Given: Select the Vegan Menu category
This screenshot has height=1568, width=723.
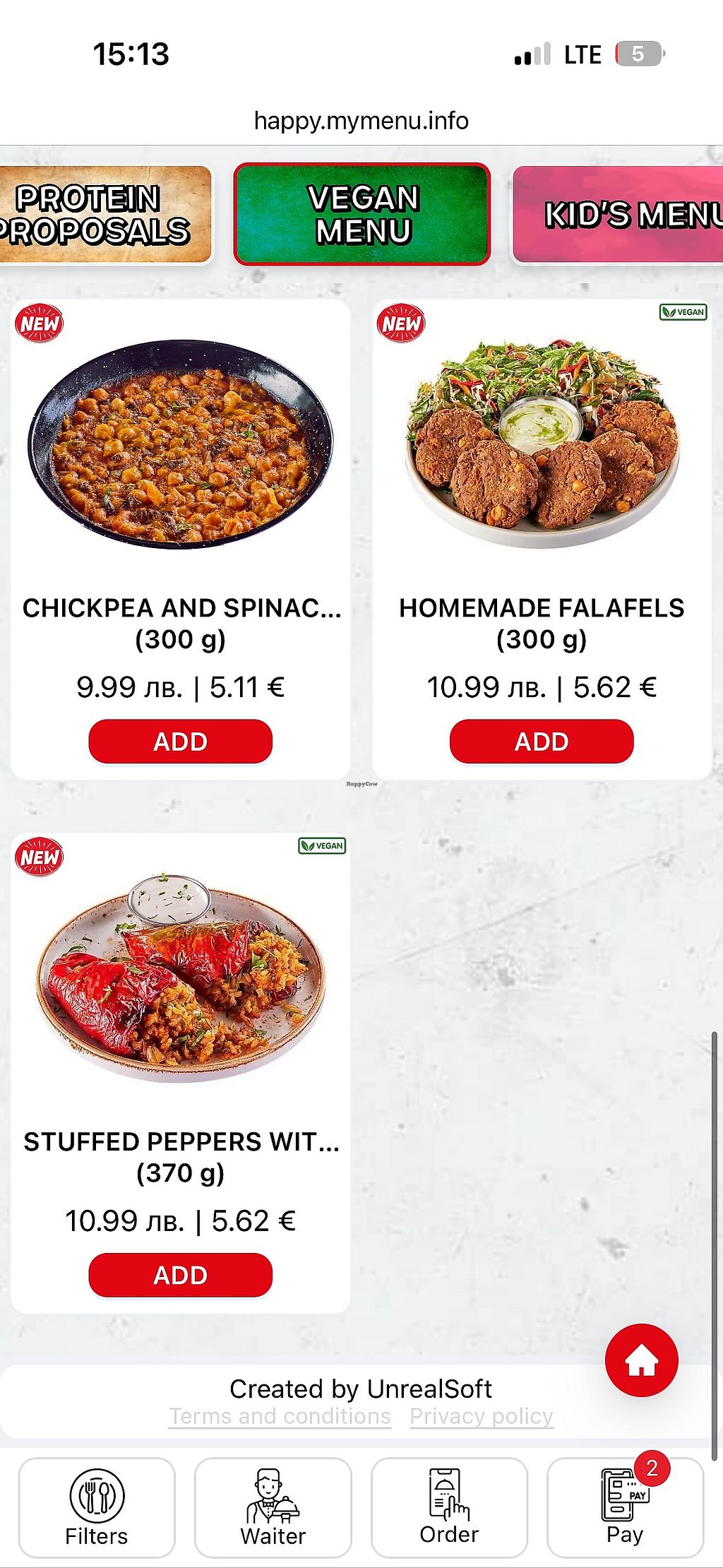Looking at the screenshot, I should pos(362,214).
